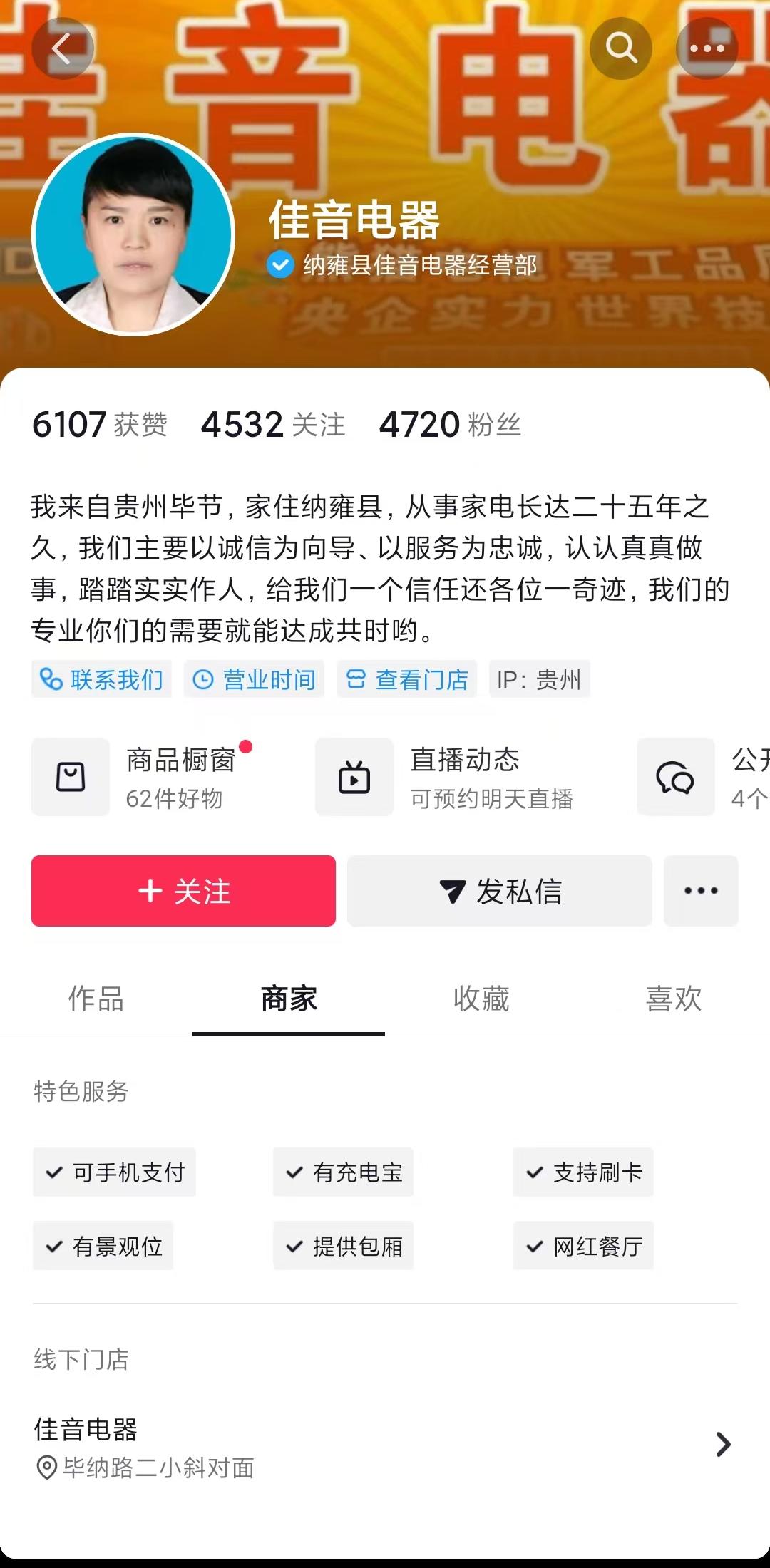The width and height of the screenshot is (770, 1568).
Task: View the profile avatar photo
Action: tap(134, 234)
